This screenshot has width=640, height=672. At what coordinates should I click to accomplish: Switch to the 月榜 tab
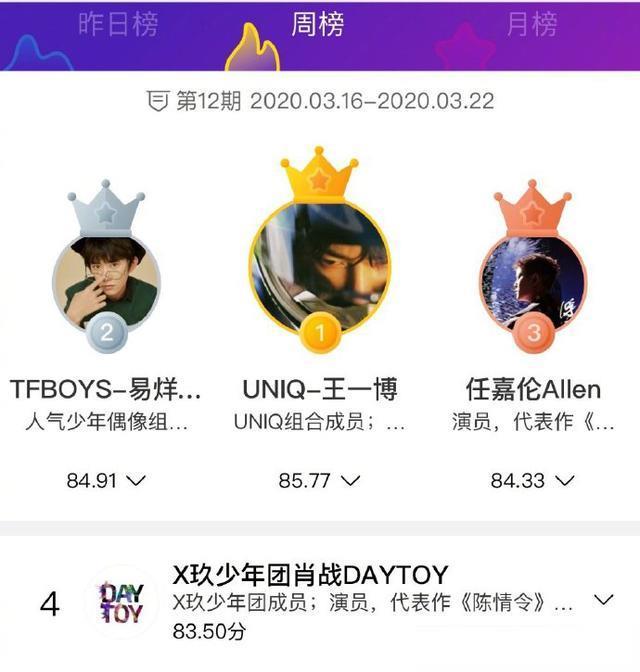(x=532, y=25)
